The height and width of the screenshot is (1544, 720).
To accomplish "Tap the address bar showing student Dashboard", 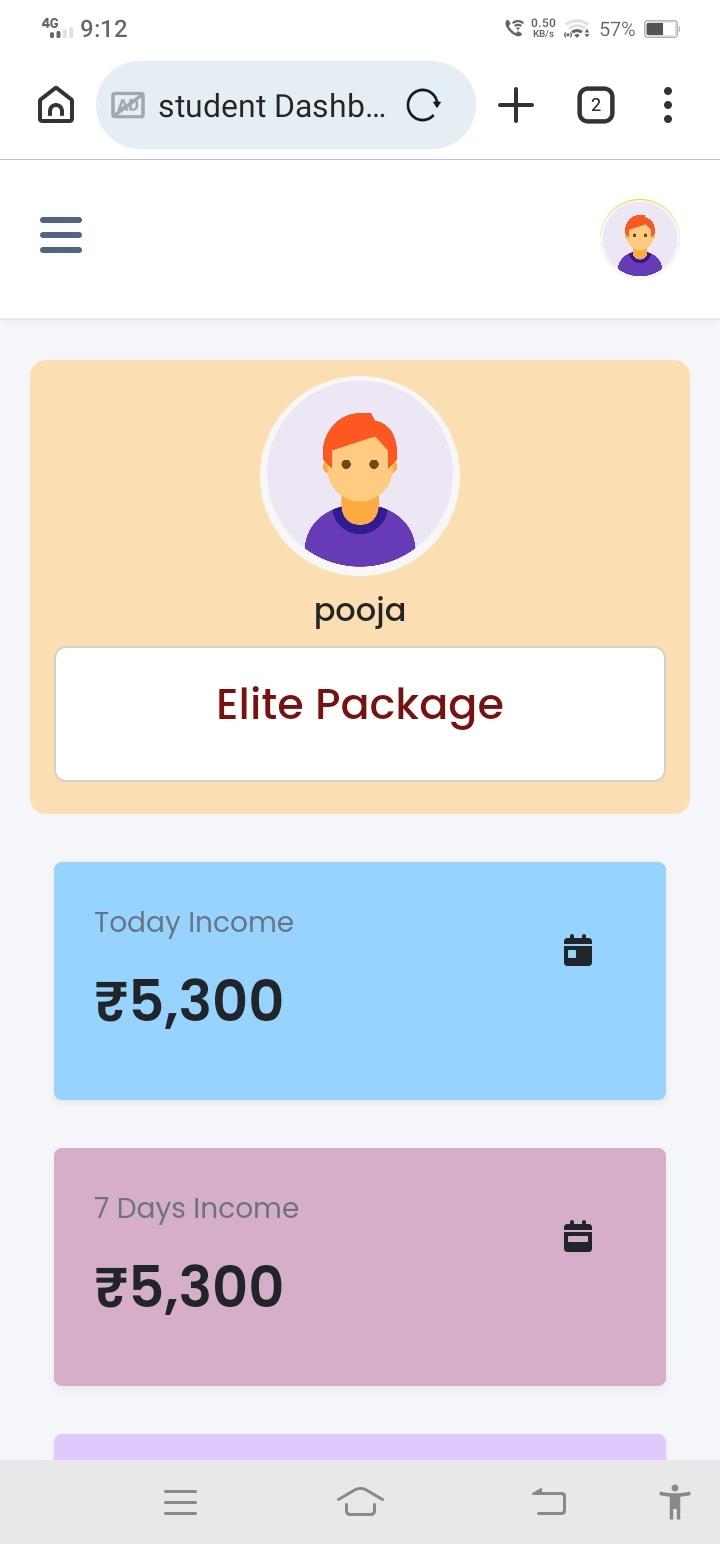I will (x=270, y=106).
